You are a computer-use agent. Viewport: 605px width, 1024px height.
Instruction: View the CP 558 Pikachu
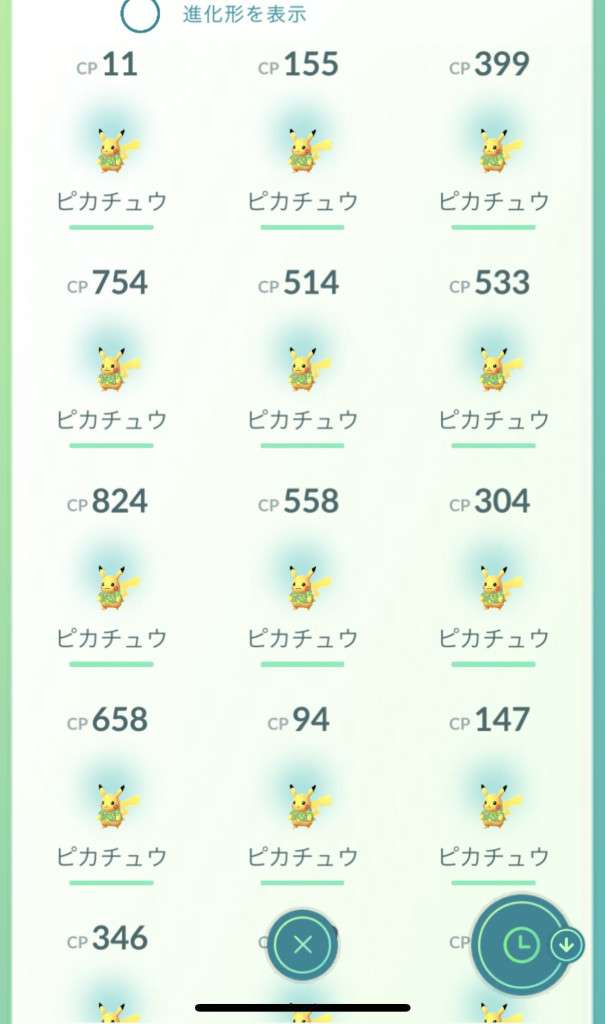302,587
